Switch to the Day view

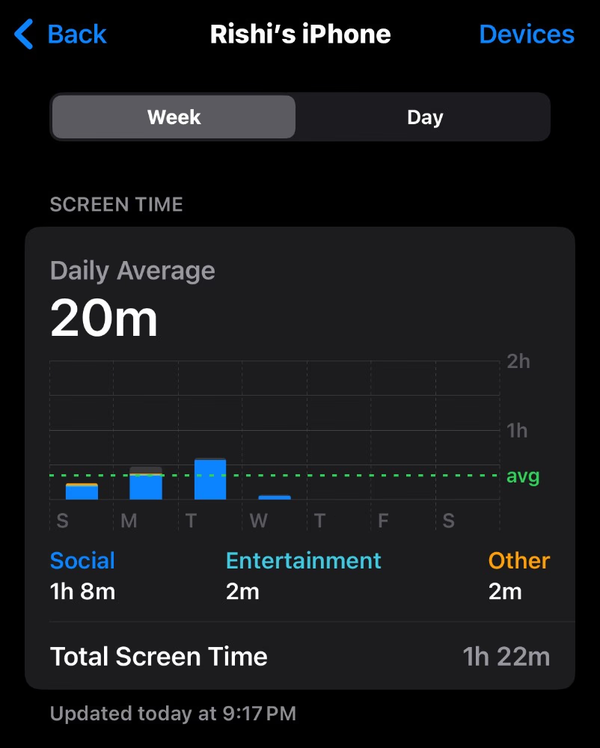[x=424, y=117]
